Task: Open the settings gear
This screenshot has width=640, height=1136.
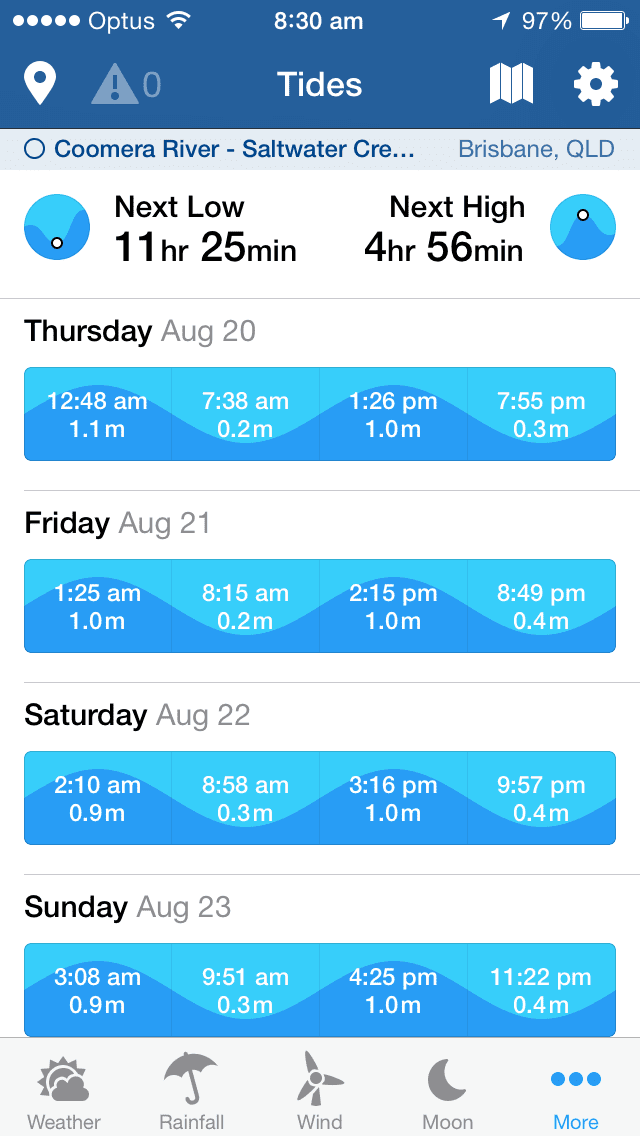Action: [x=595, y=84]
